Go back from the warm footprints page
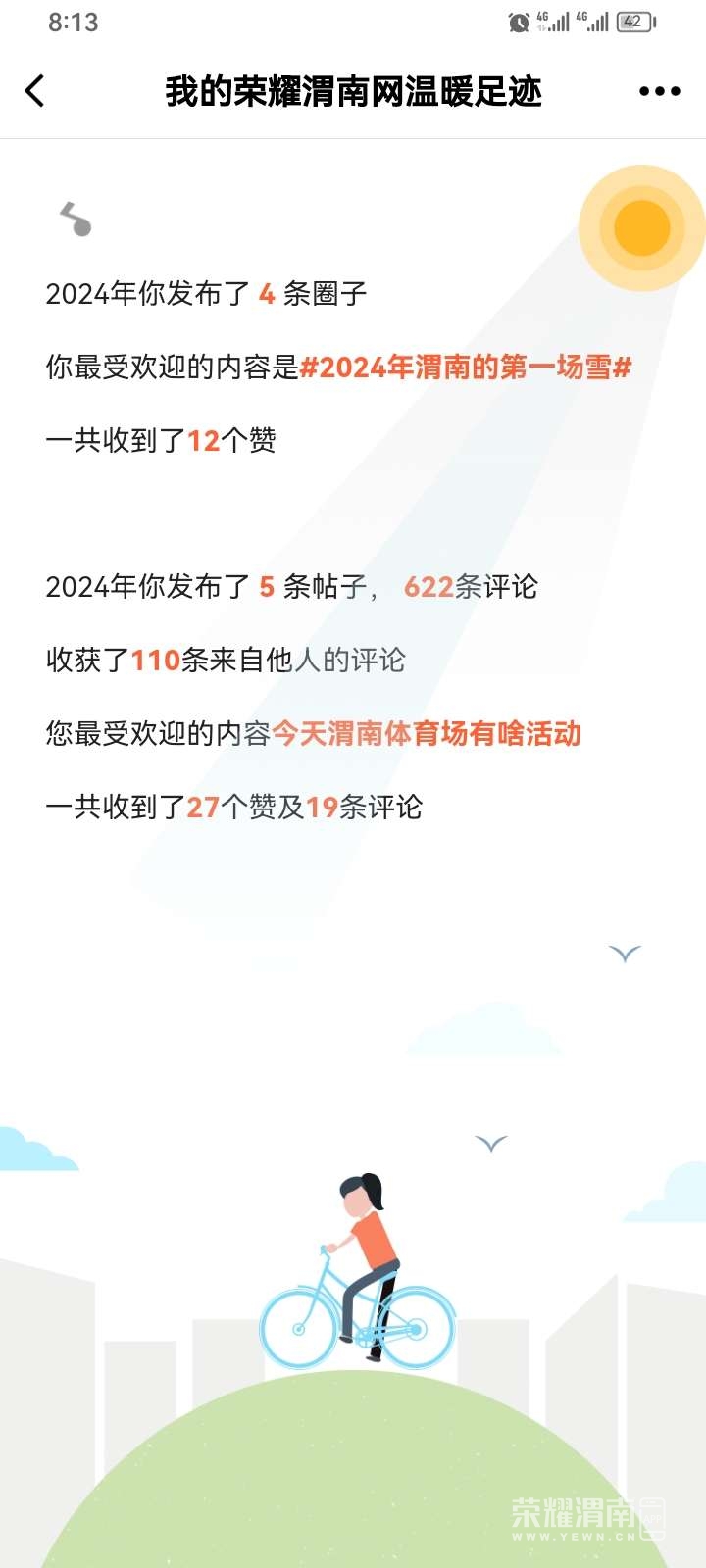 [35, 92]
